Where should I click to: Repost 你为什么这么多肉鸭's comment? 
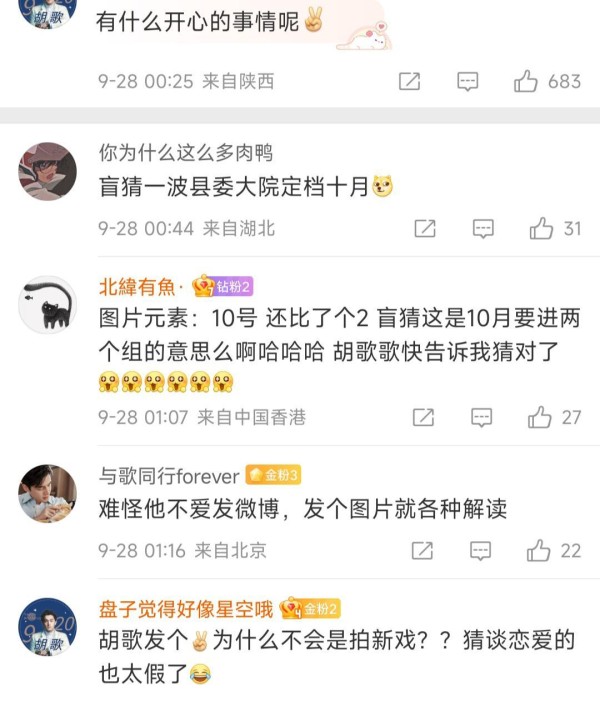pyautogui.click(x=425, y=229)
